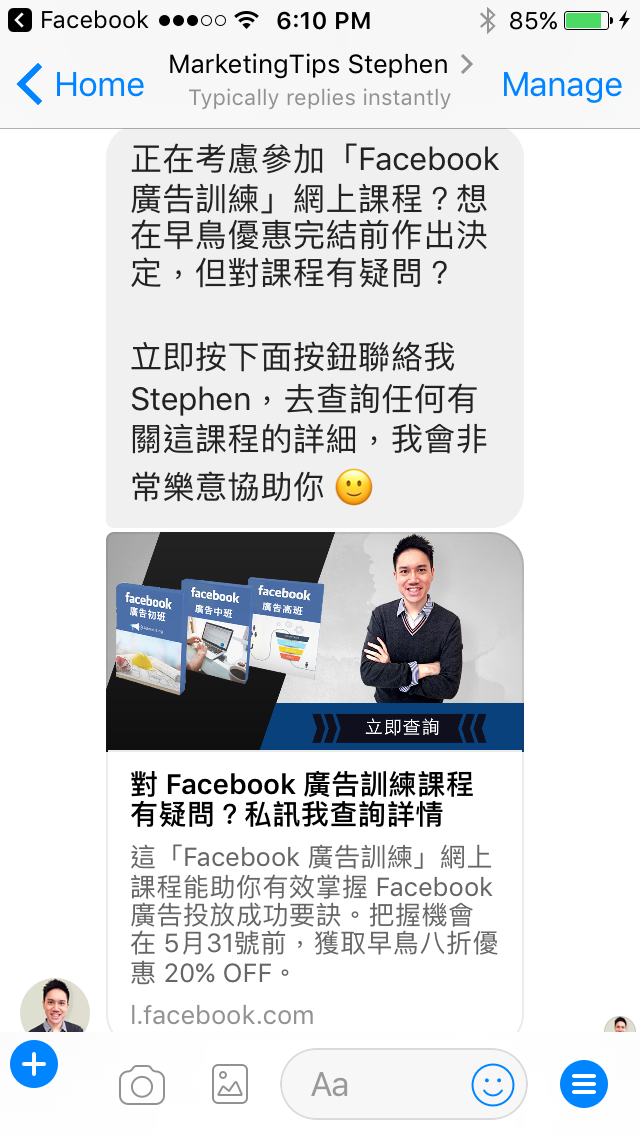
Task: Open the Manage option
Action: (562, 85)
